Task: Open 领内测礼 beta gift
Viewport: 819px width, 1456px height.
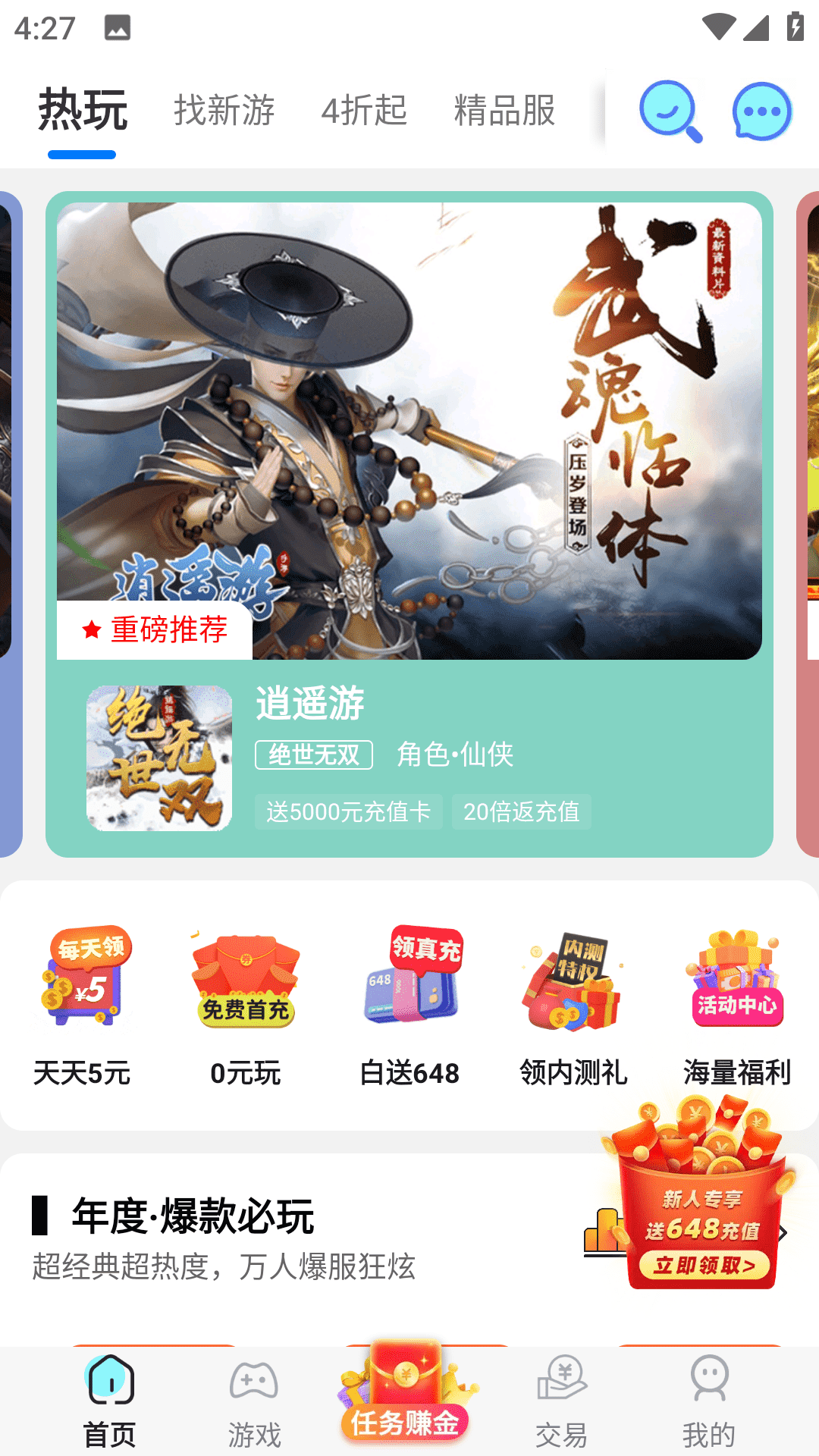Action: tap(573, 1005)
